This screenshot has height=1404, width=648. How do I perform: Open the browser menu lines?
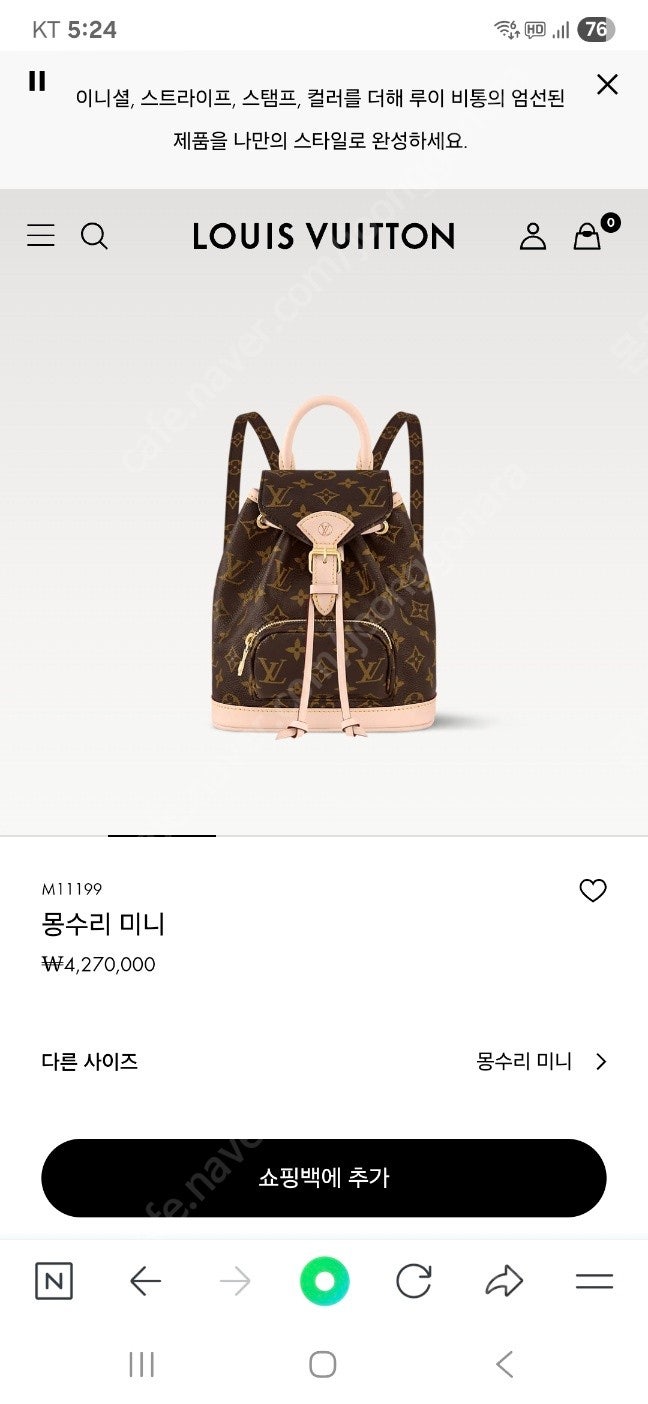pos(594,1281)
